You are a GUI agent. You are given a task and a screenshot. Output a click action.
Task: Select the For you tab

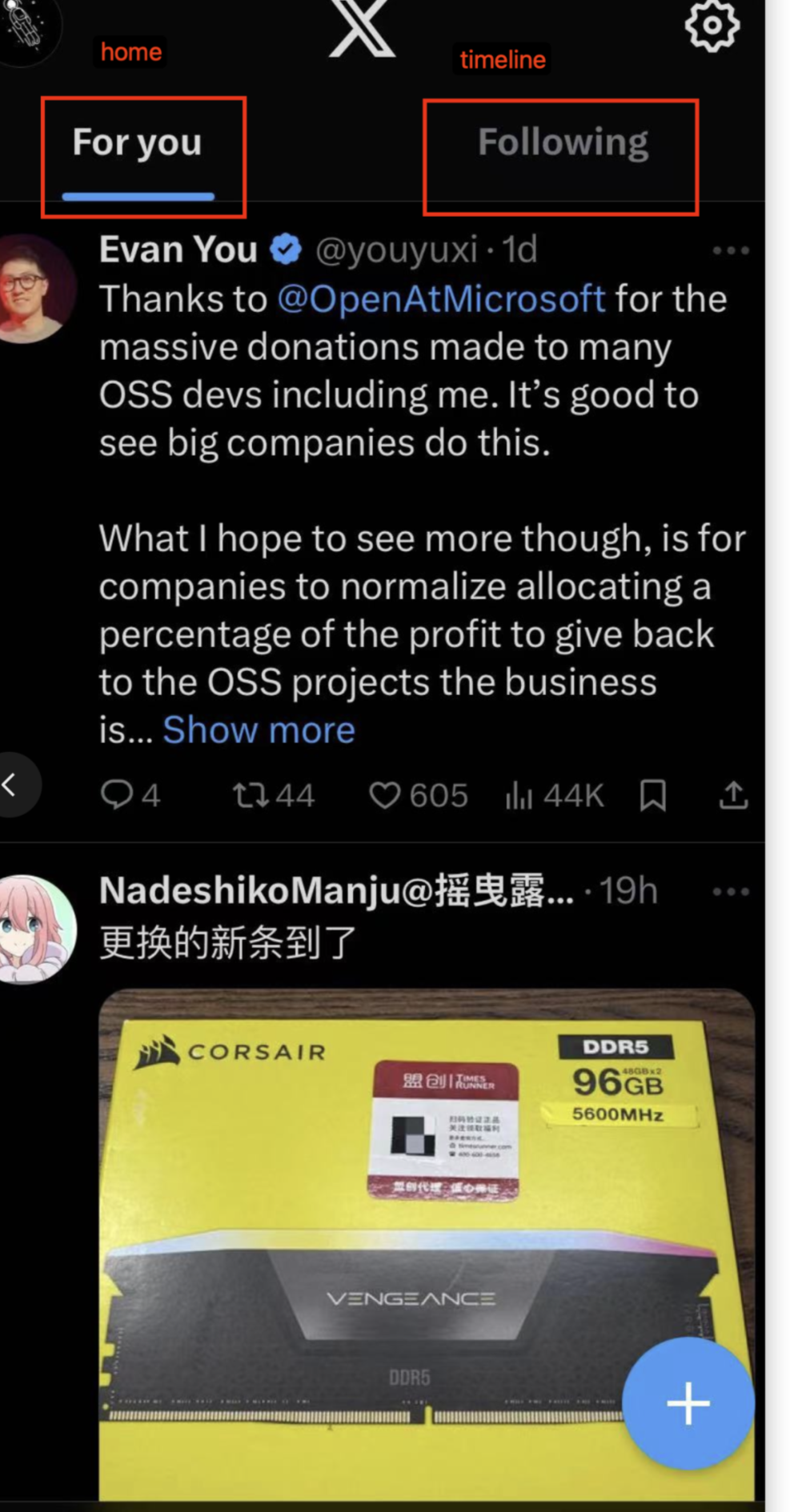pos(137,142)
